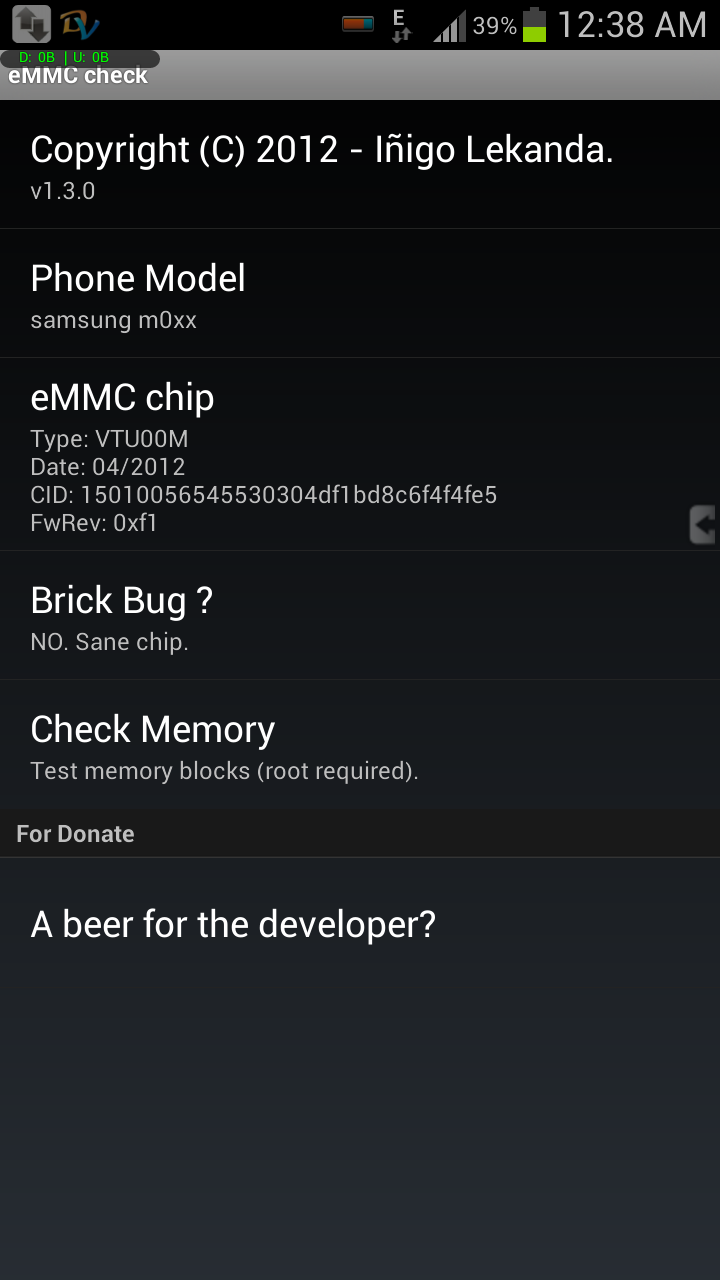Open the side arrow handle at the right edge
Viewport: 720px width, 1280px height.
704,524
